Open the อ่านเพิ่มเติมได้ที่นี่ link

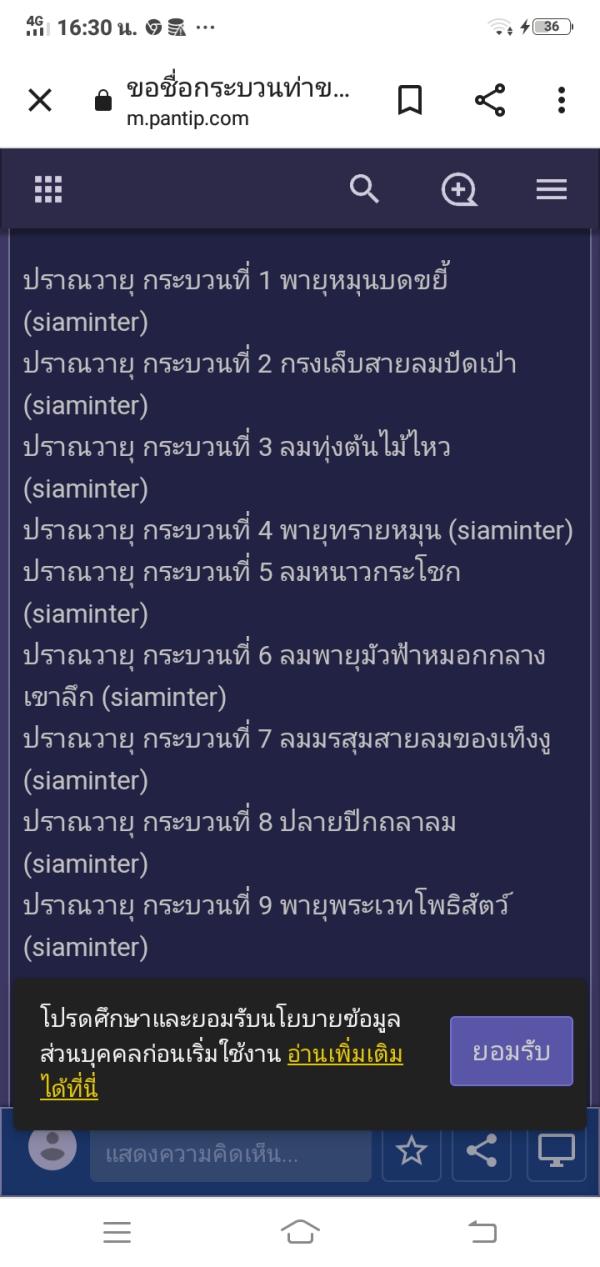point(344,1055)
